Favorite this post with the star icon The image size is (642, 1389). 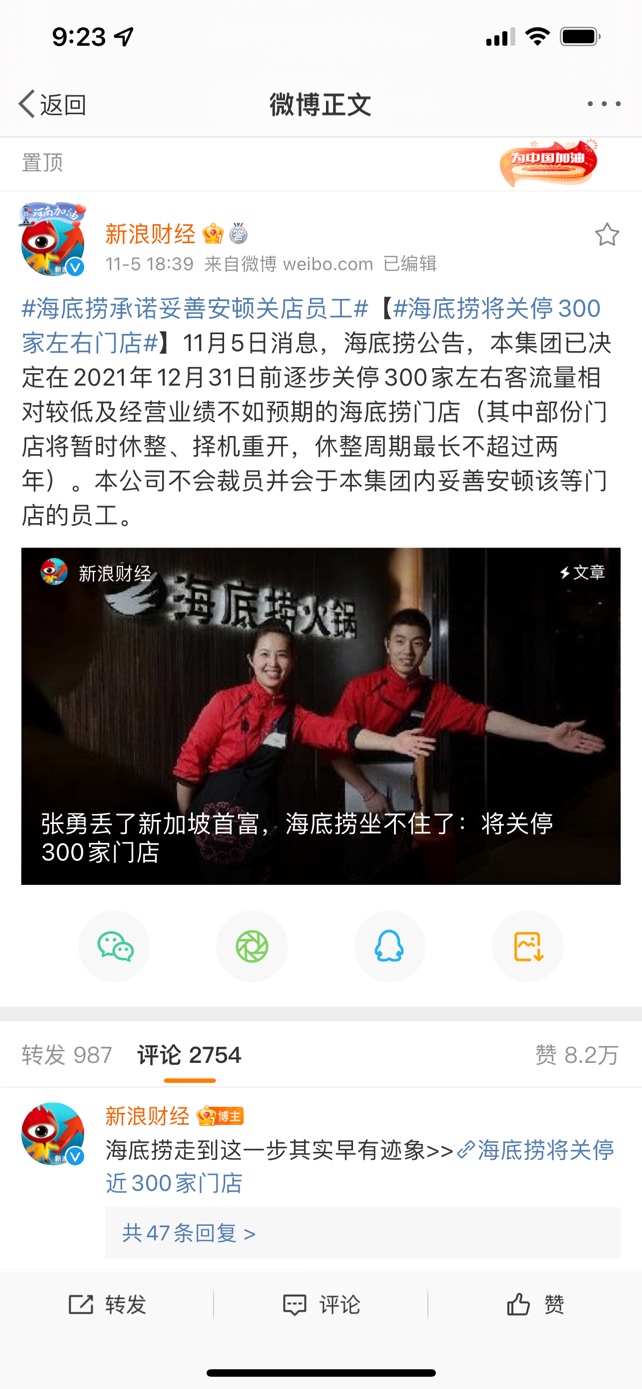tap(606, 235)
